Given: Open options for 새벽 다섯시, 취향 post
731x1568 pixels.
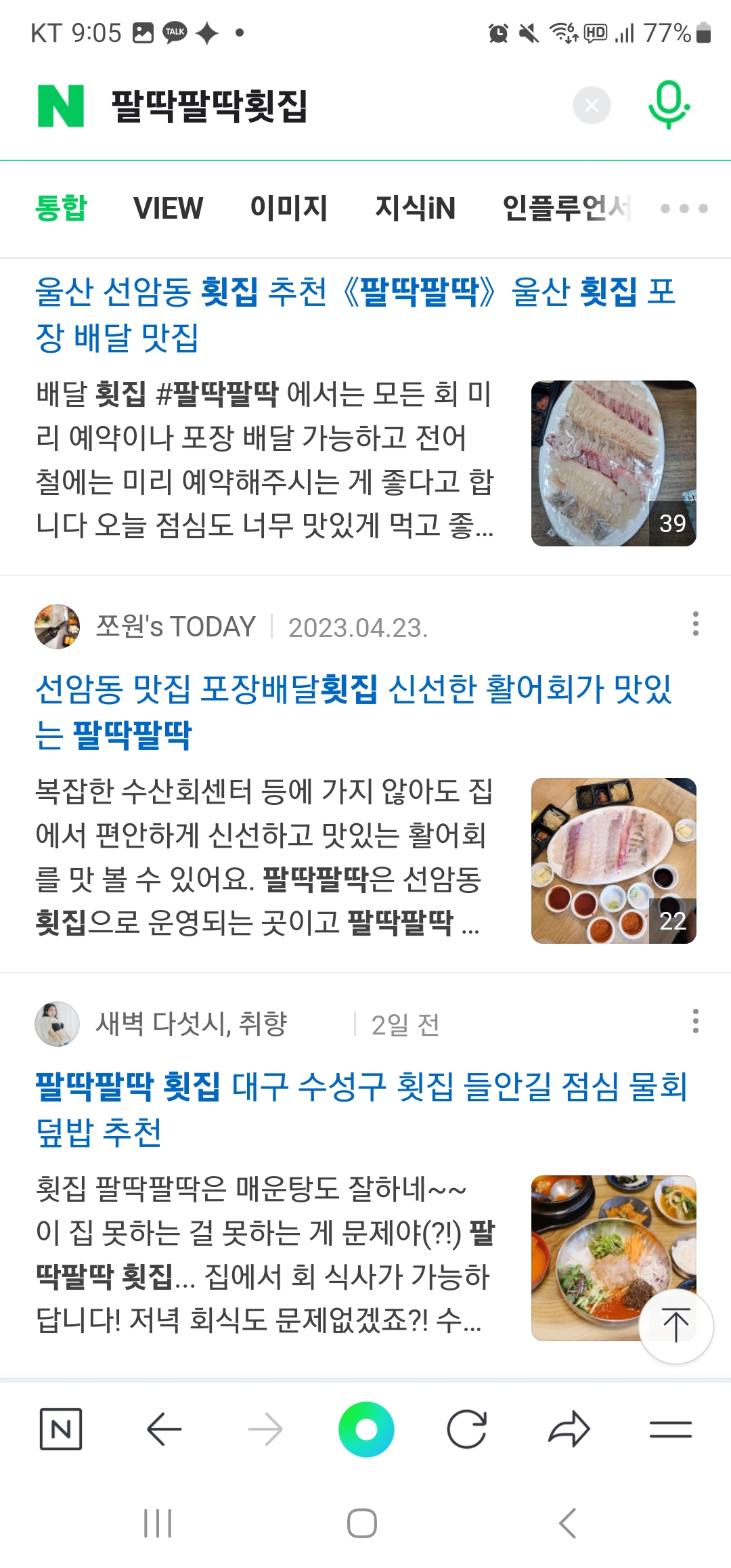Looking at the screenshot, I should tap(695, 1021).
